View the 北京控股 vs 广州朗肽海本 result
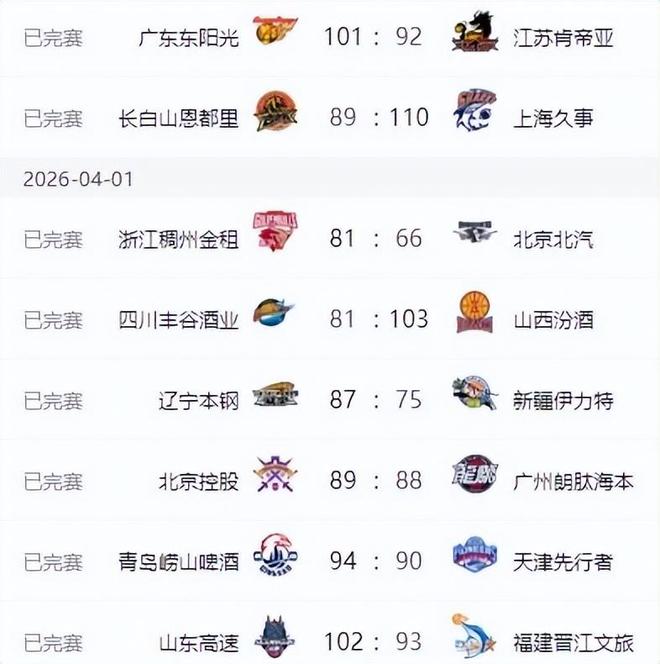The width and height of the screenshot is (660, 664). (373, 480)
